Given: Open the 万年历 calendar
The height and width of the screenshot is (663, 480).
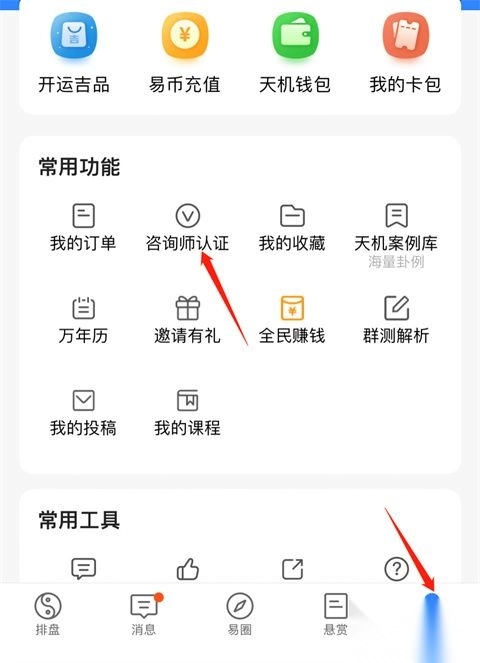Looking at the screenshot, I should pyautogui.click(x=83, y=320).
